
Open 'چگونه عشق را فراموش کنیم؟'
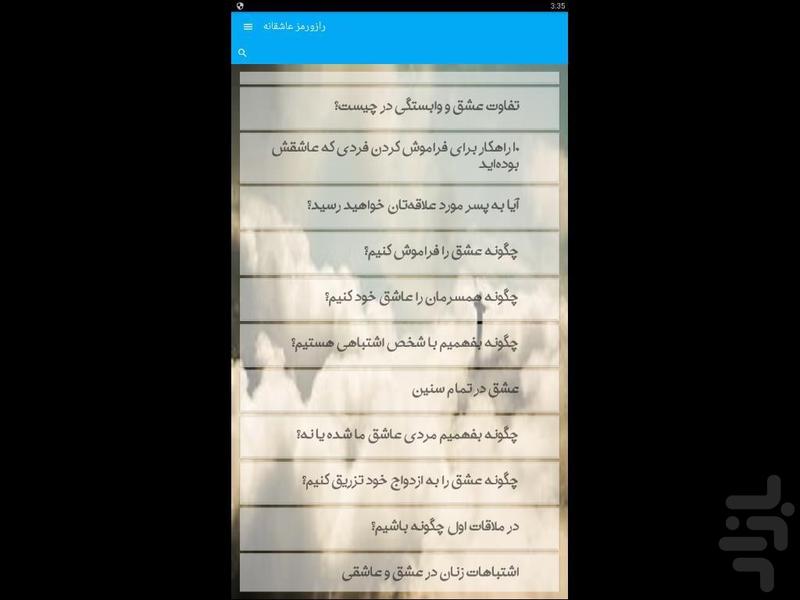[x=400, y=251]
